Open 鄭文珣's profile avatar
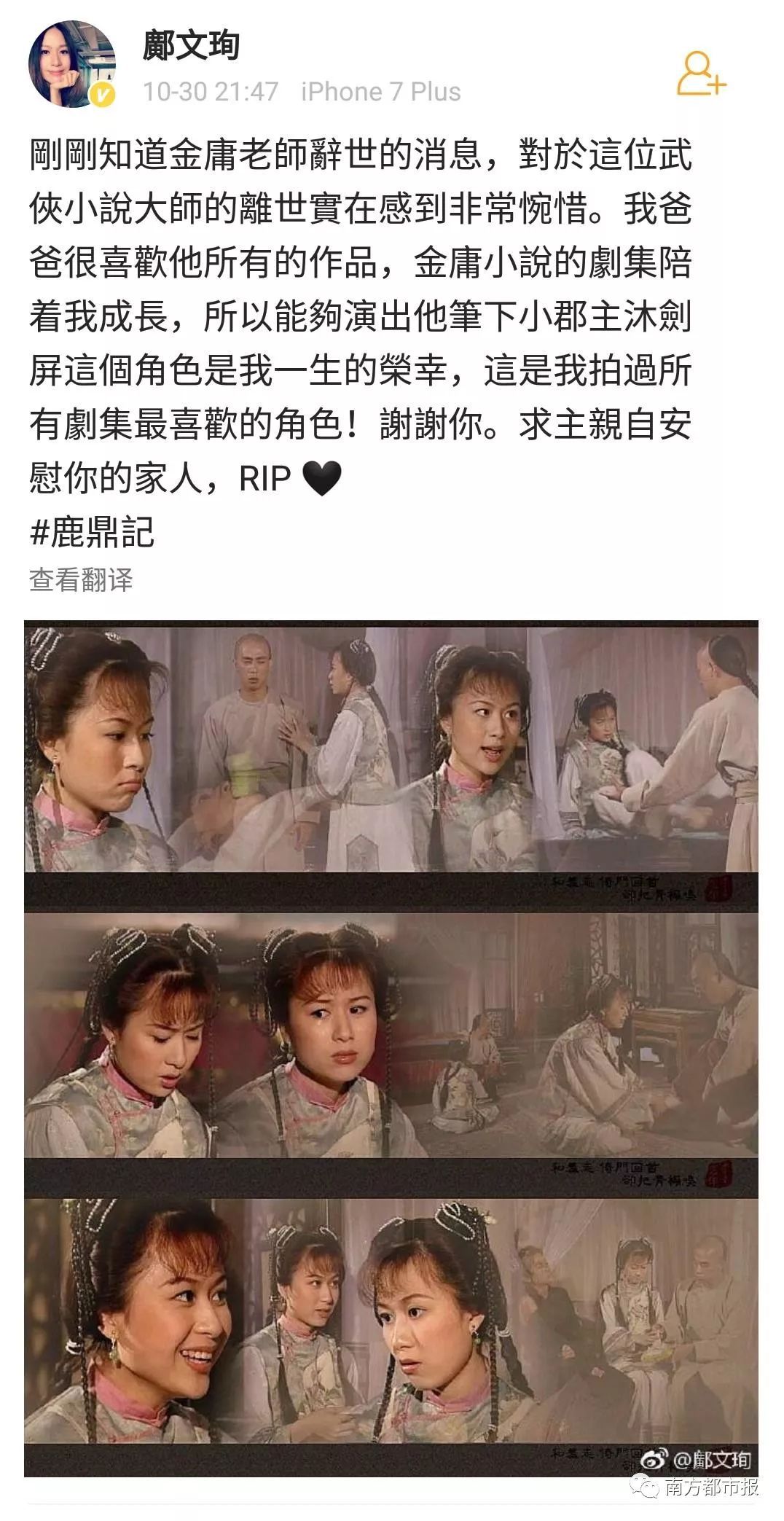The width and height of the screenshot is (784, 1521). tap(71, 65)
